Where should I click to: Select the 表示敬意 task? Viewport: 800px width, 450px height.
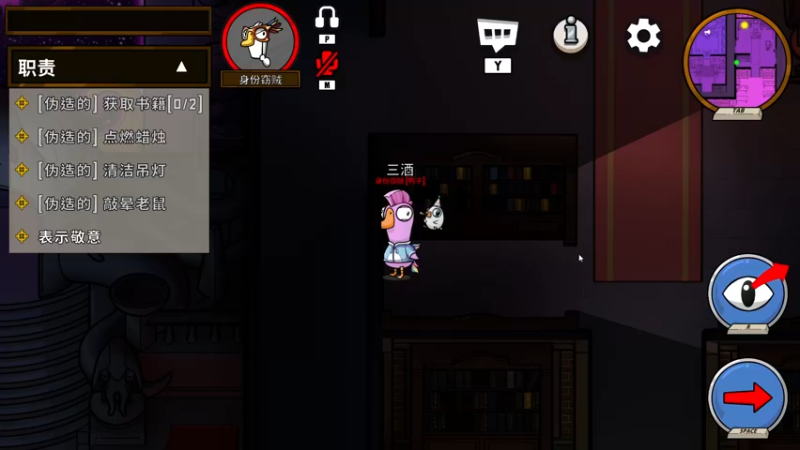click(x=68, y=237)
